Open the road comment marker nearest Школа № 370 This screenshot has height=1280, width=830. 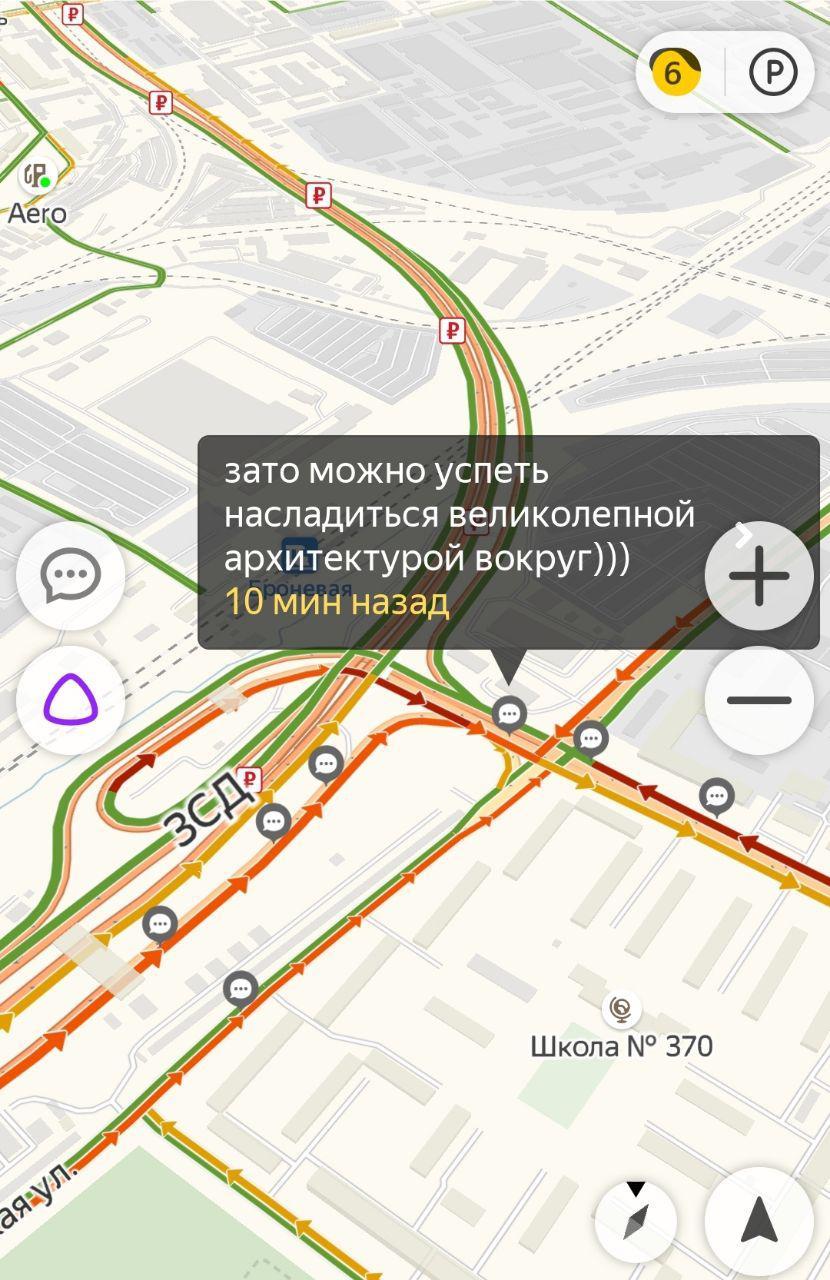(x=717, y=797)
